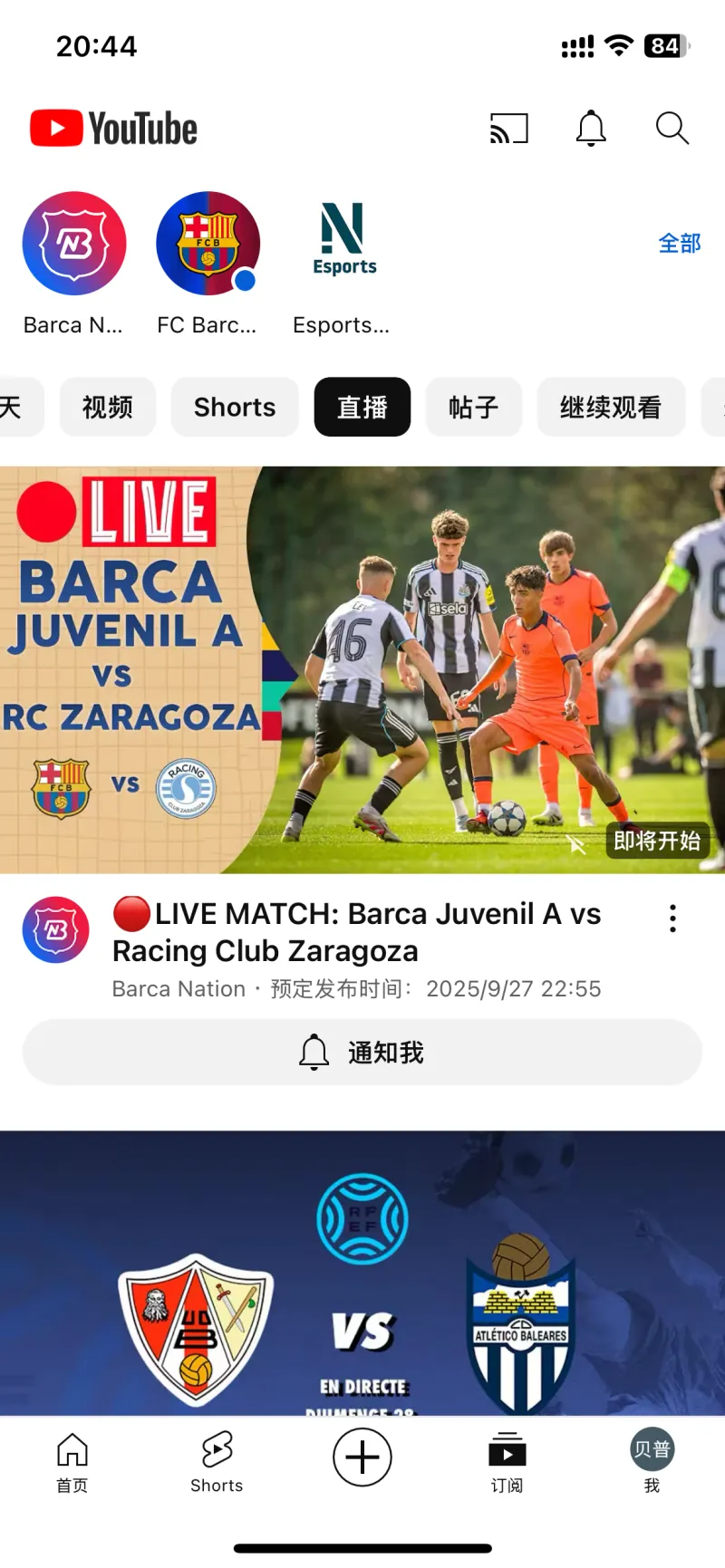Image resolution: width=725 pixels, height=1568 pixels.
Task: Select the 直播 filter chip
Action: click(x=362, y=408)
